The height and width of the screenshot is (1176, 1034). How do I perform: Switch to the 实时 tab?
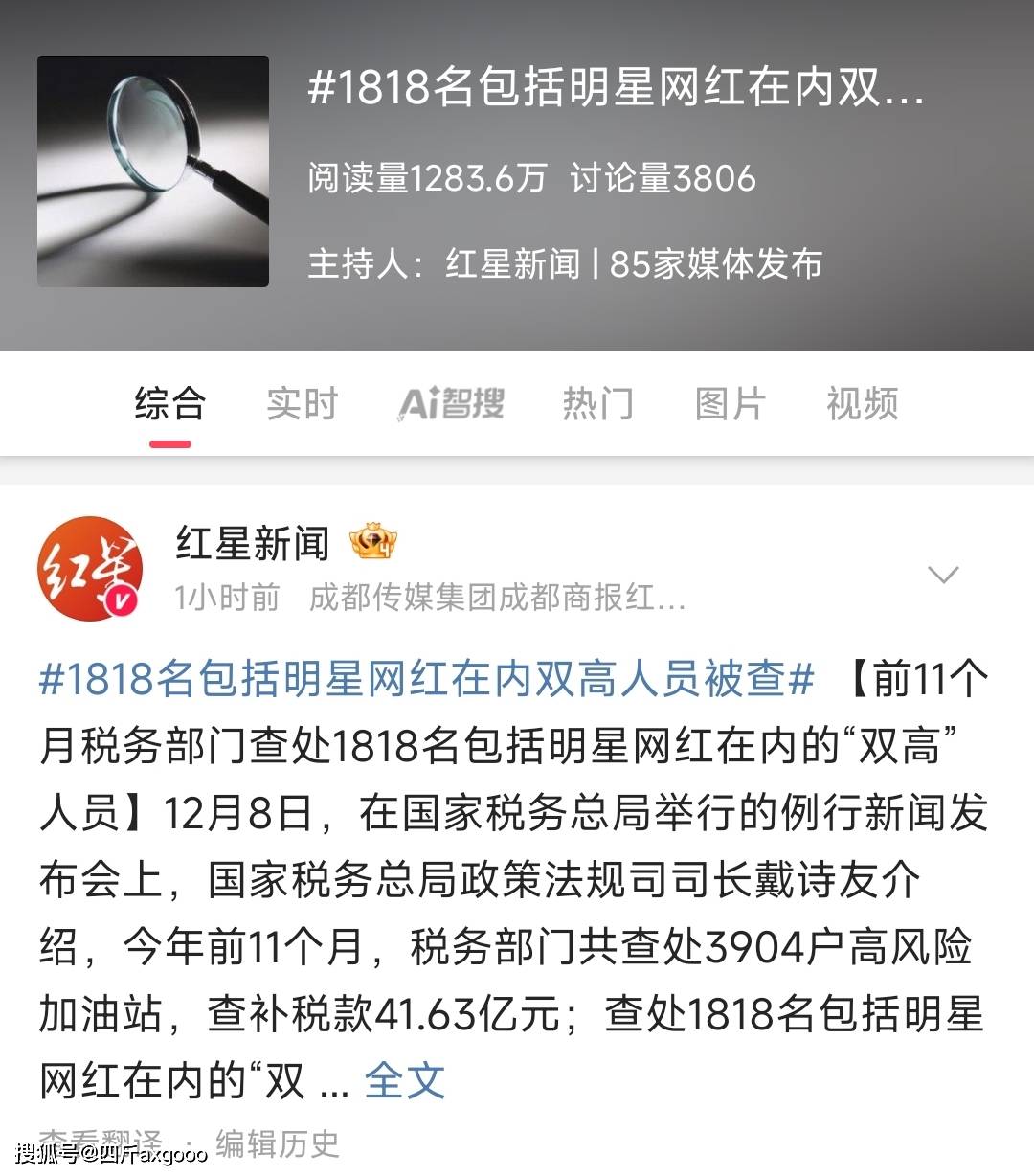(x=302, y=404)
